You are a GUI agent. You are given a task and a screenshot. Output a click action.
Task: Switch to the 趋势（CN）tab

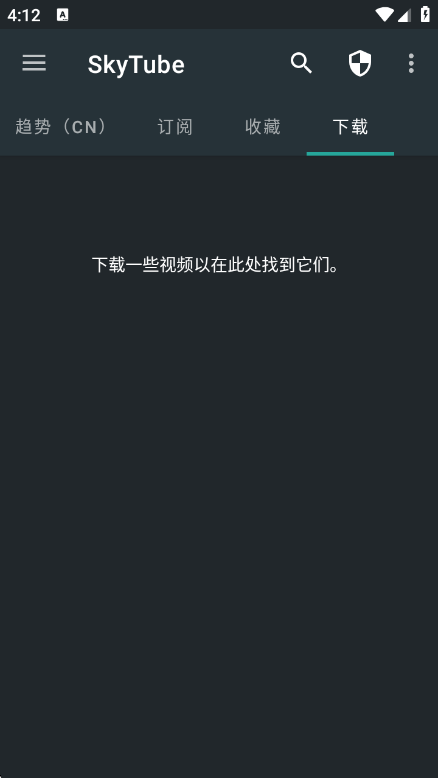(62, 127)
